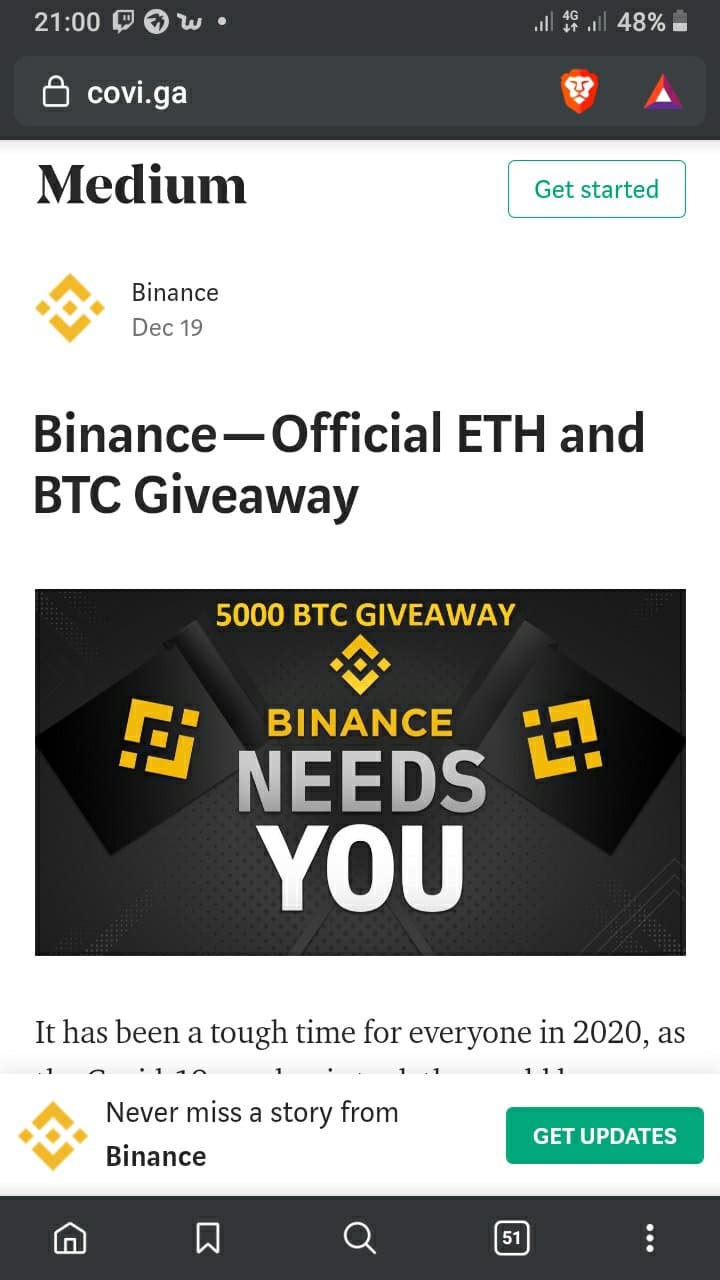Viewport: 720px width, 1280px height.
Task: Open the Medium homepage logo
Action: point(142,186)
